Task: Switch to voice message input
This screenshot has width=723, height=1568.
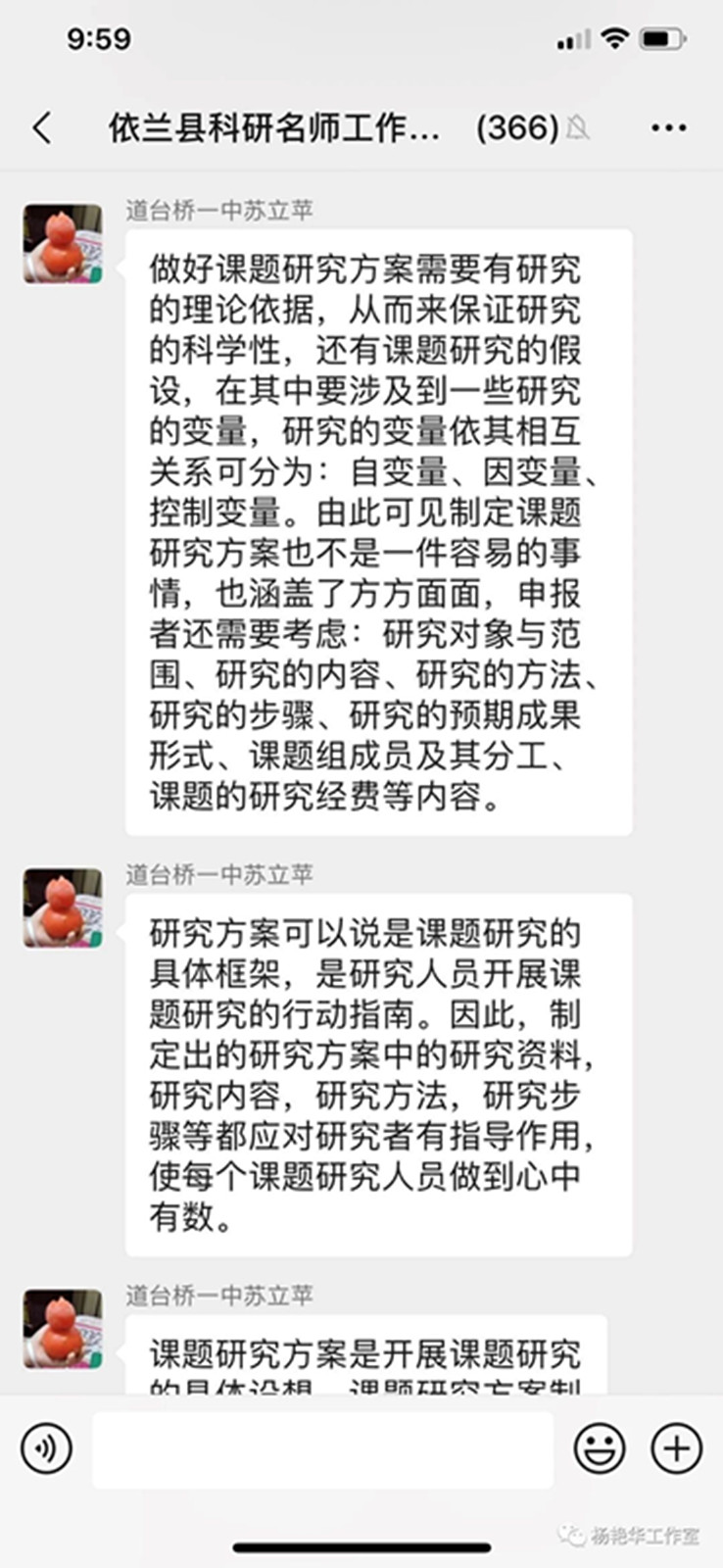Action: tap(46, 1447)
